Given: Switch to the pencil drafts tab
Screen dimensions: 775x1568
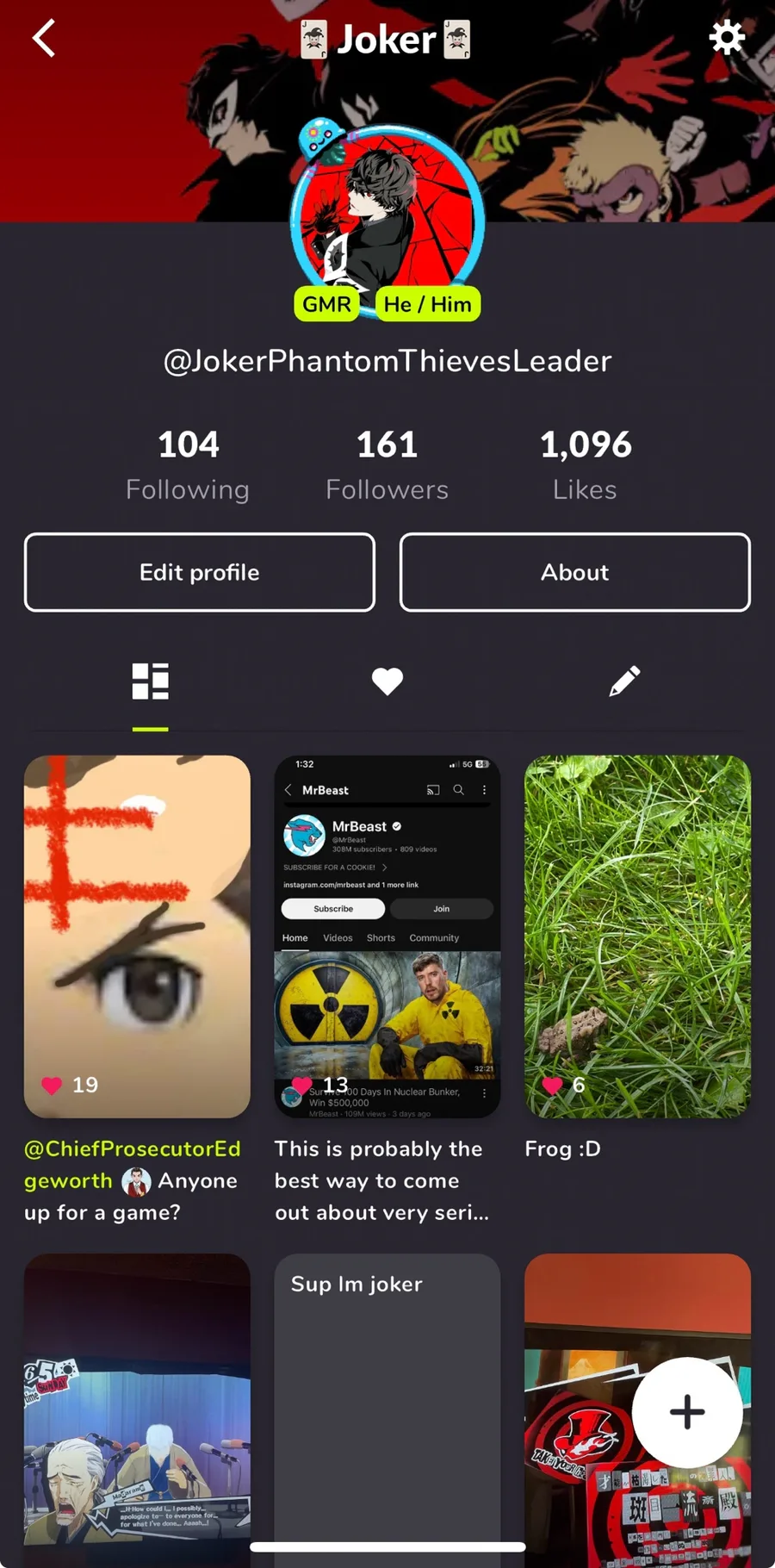Looking at the screenshot, I should (x=624, y=681).
